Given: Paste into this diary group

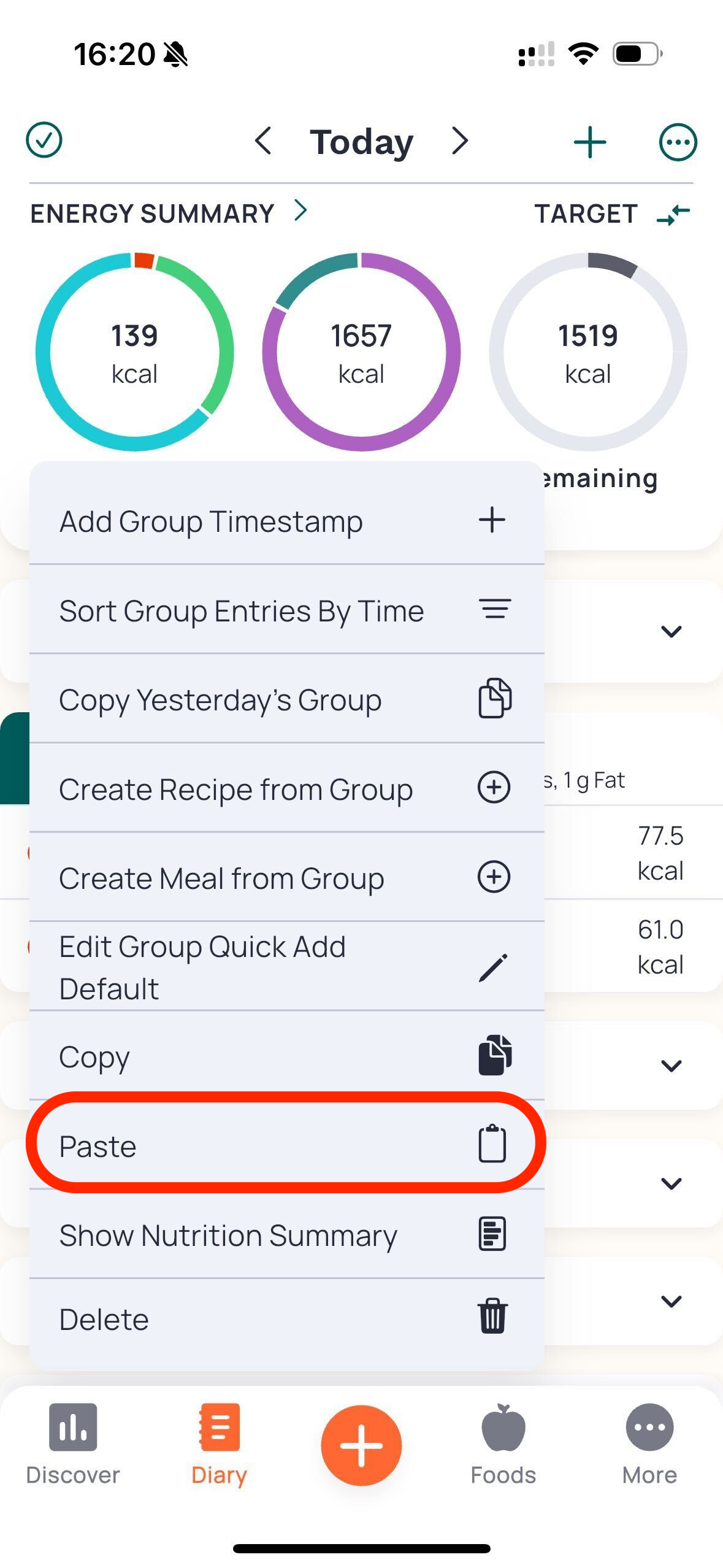Looking at the screenshot, I should click(x=286, y=1145).
